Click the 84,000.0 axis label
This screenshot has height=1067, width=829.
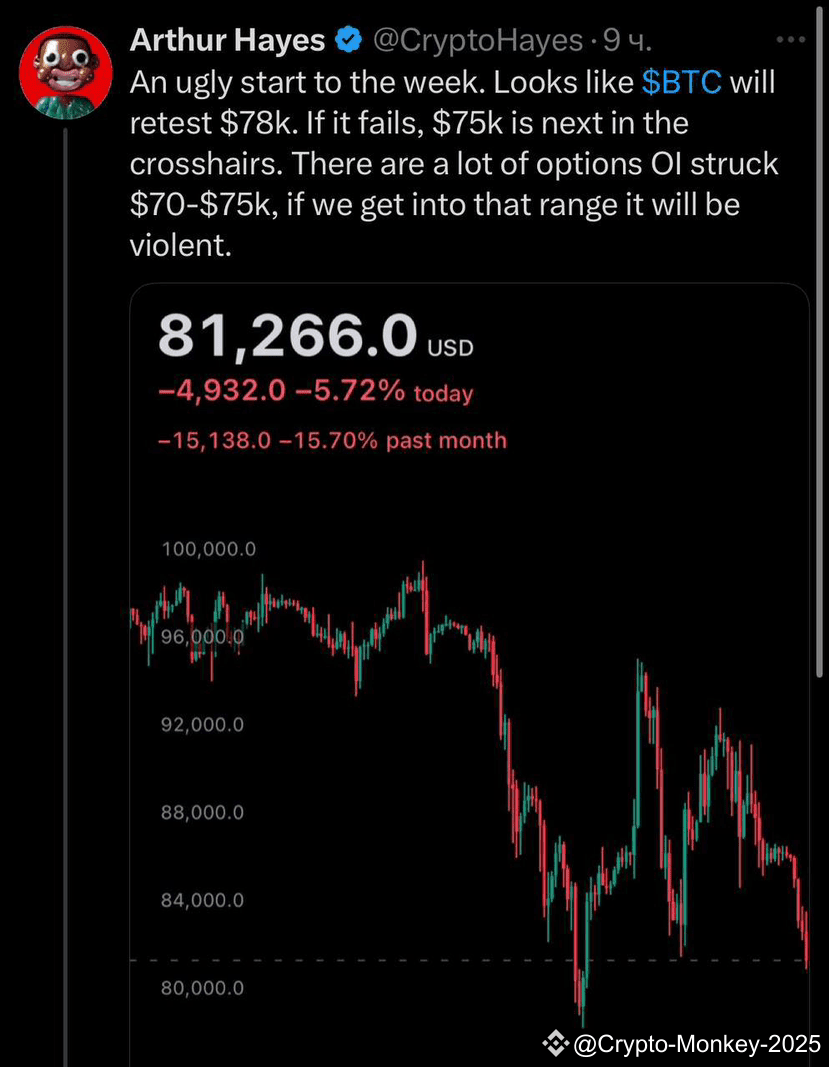tap(202, 900)
